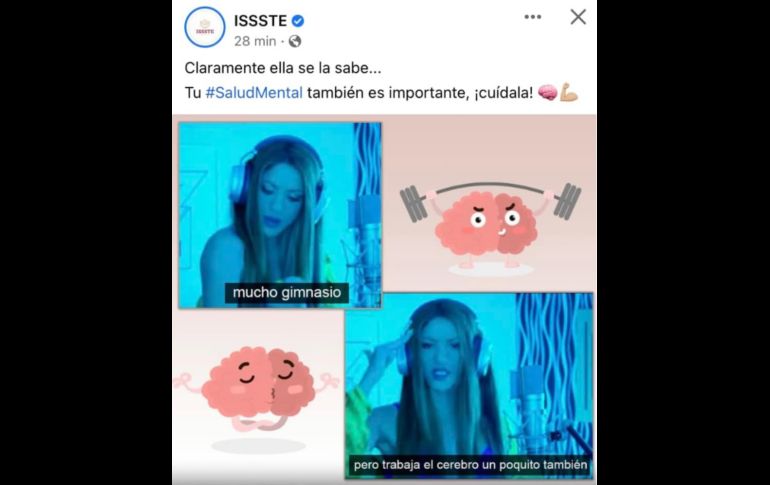Open the ISSSTE profile page
Image resolution: width=770 pixels, height=485 pixels.
point(259,21)
